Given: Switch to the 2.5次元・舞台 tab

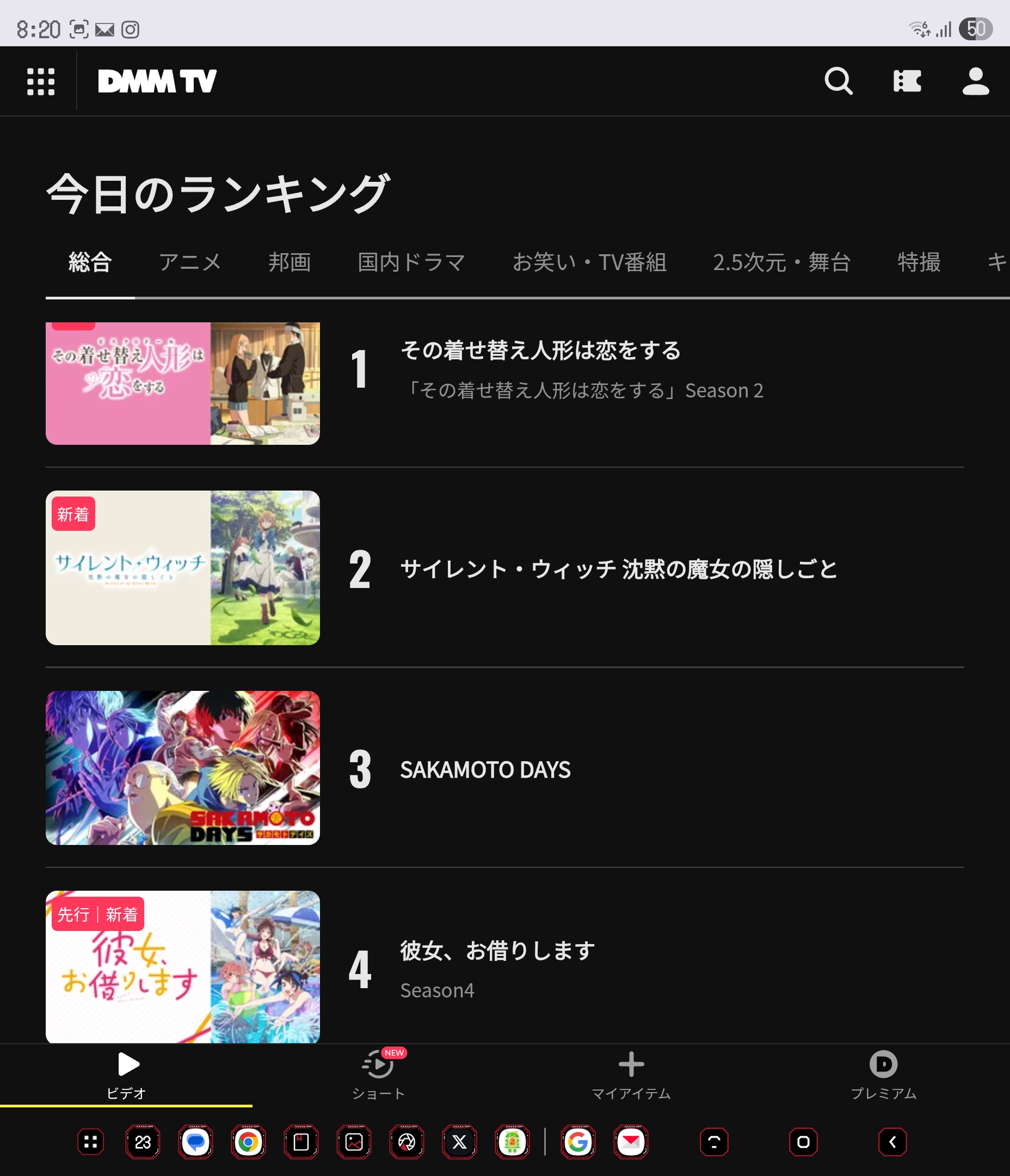Looking at the screenshot, I should coord(781,262).
